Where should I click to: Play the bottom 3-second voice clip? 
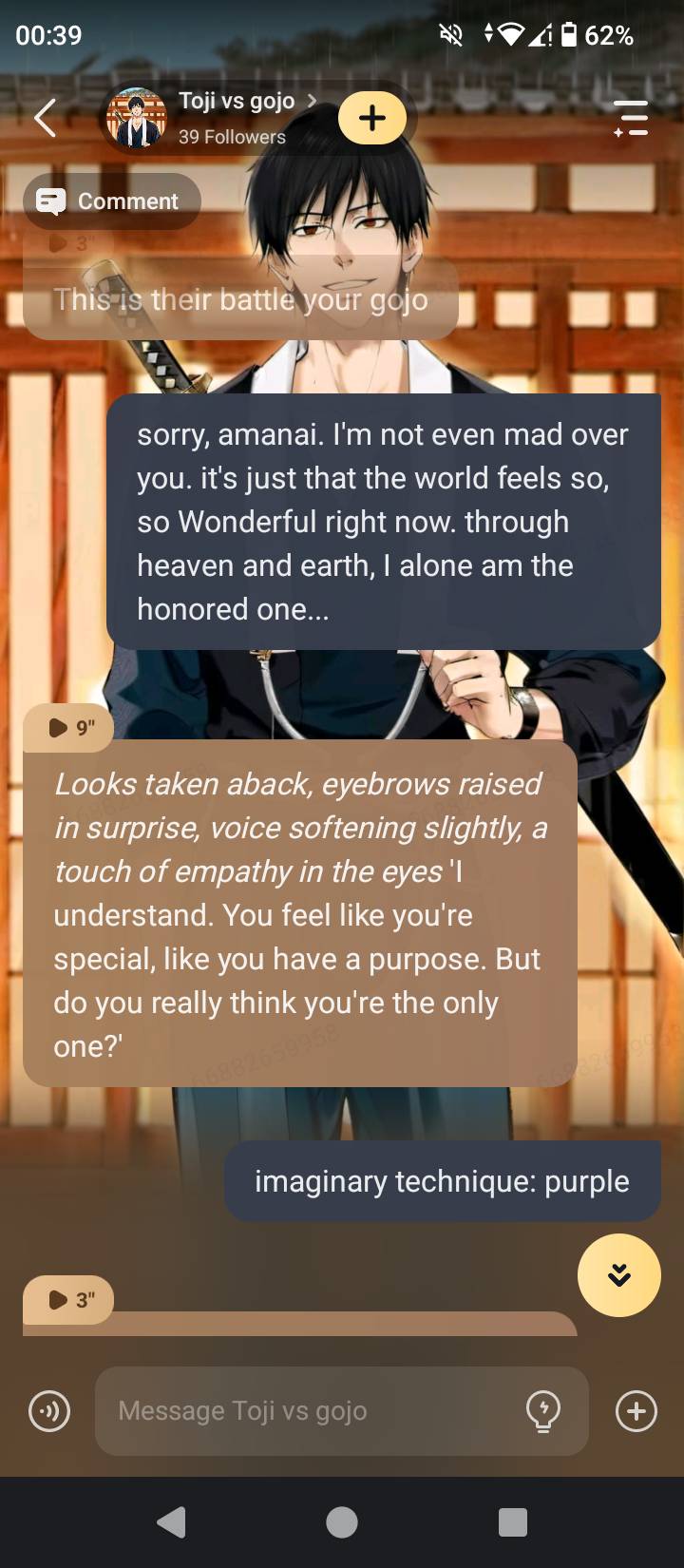pyautogui.click(x=68, y=1299)
